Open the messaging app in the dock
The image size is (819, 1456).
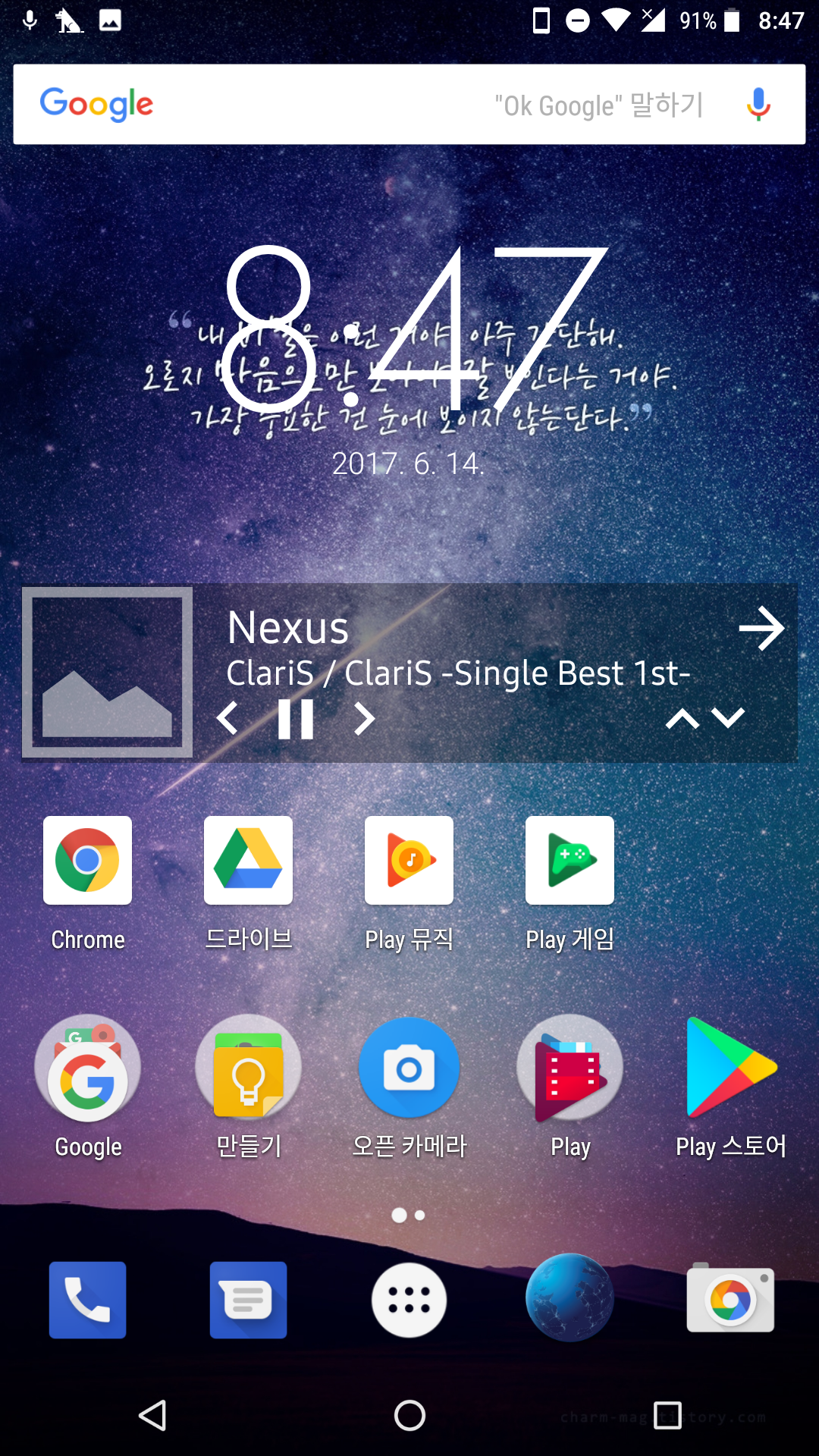point(248,1300)
